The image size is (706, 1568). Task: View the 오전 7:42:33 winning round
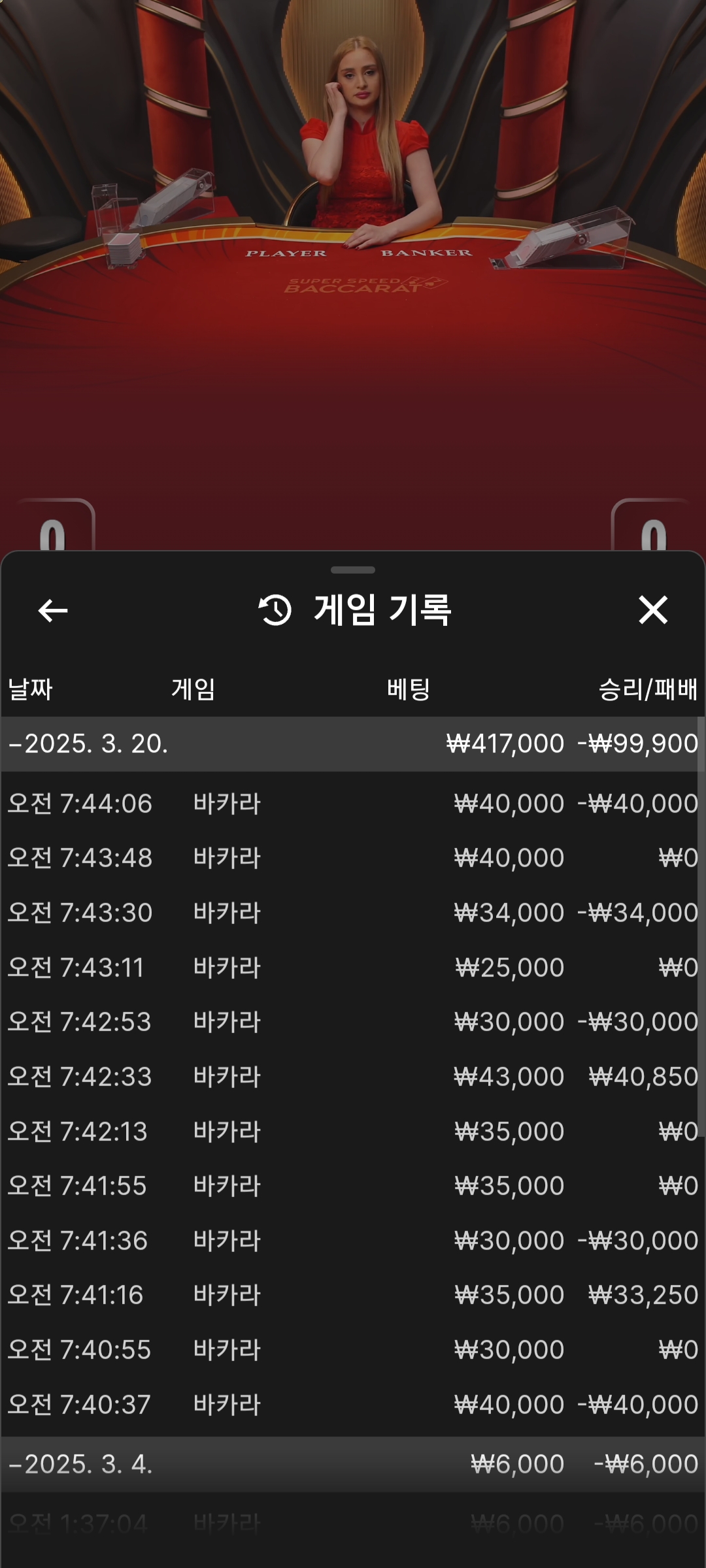353,1076
